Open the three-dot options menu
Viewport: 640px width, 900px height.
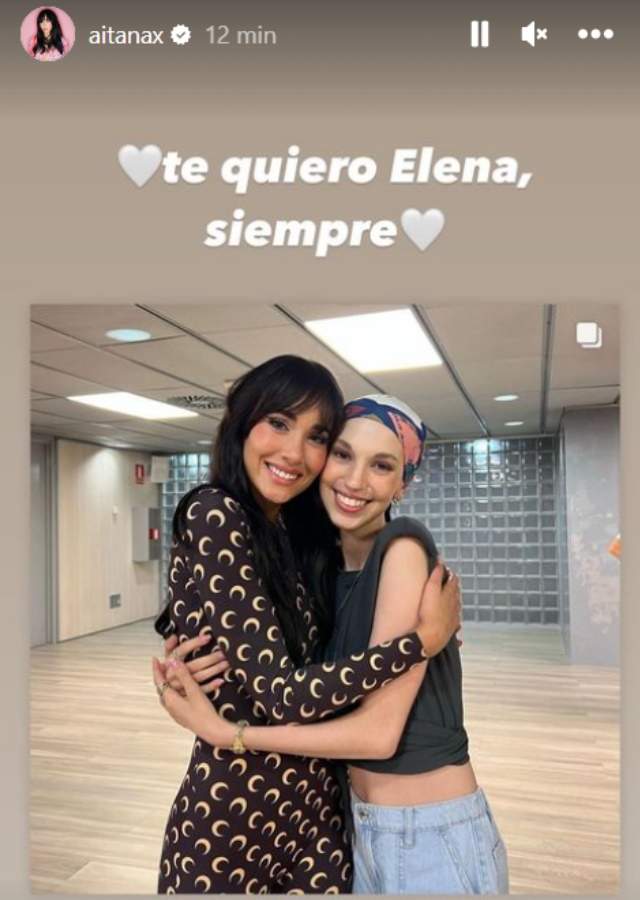(x=595, y=34)
